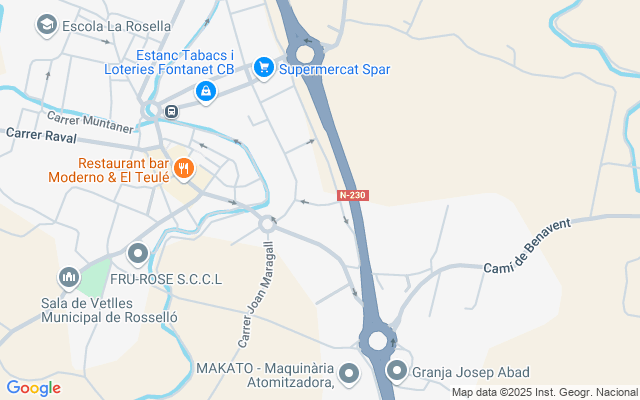This screenshot has height=400, width=640.
Task: Tap Sala de Vetlles Municipal de Rosselló marker
Action: point(69,276)
